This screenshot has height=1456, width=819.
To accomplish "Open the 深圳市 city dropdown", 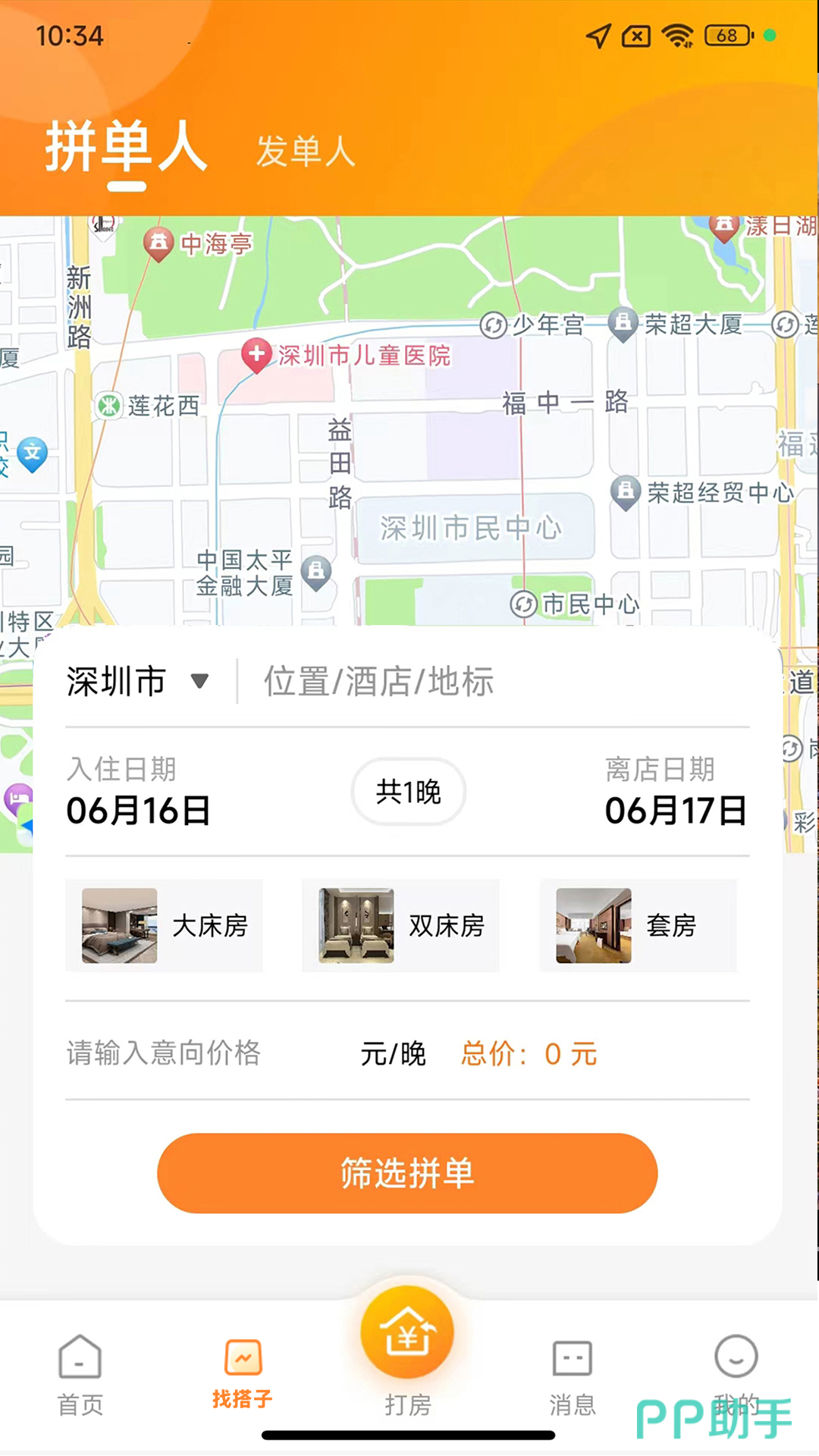I will 136,681.
